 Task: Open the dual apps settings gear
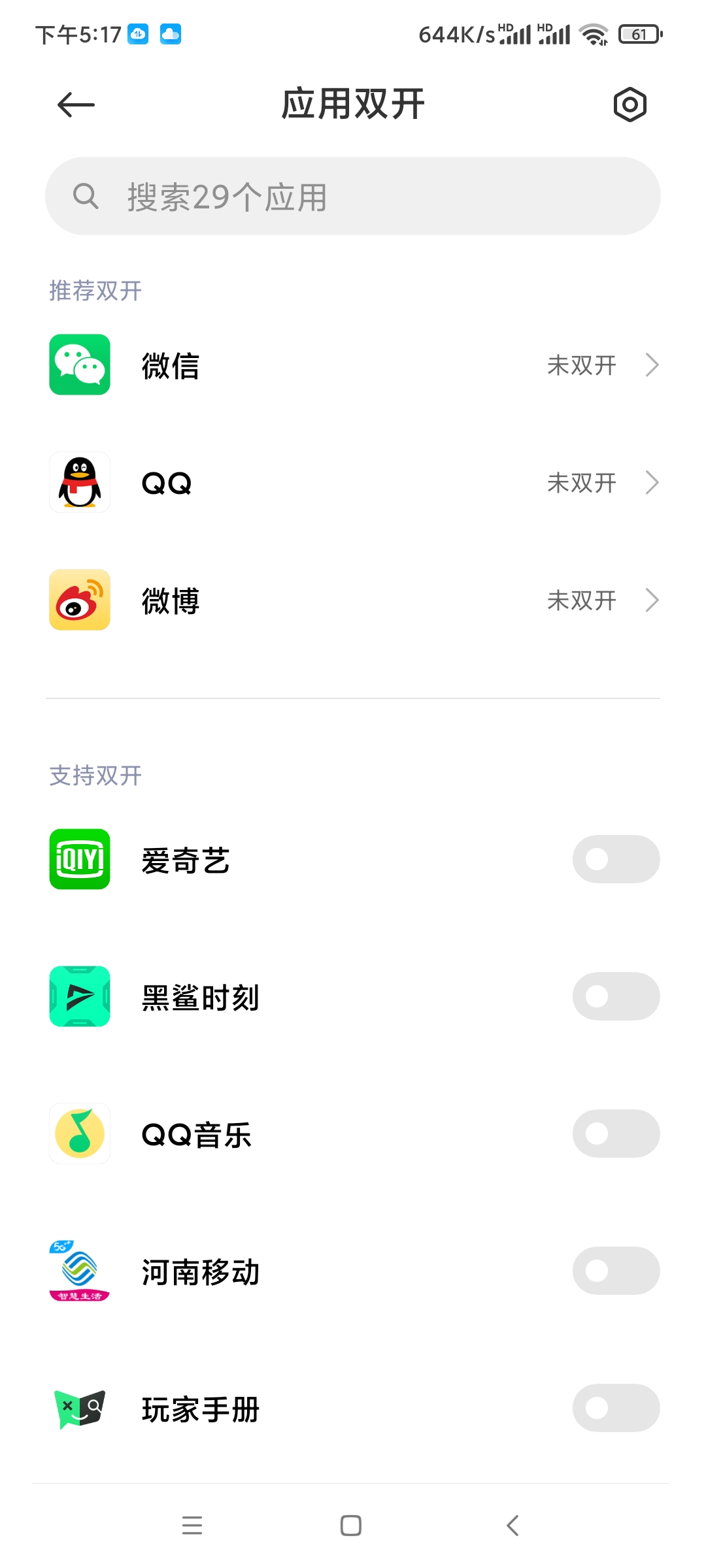[x=630, y=105]
